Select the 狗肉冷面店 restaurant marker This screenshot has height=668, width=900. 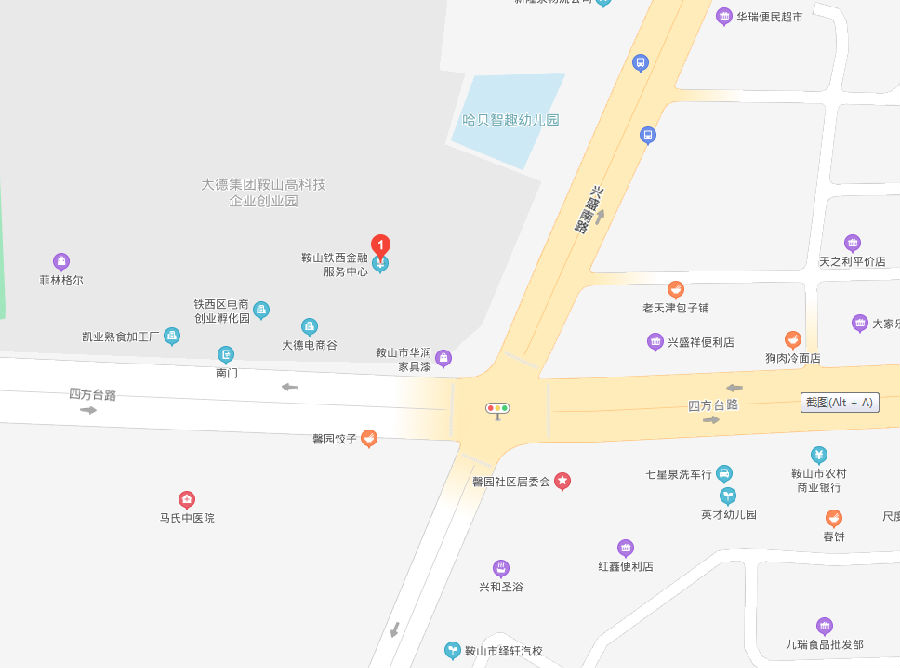tap(793, 340)
